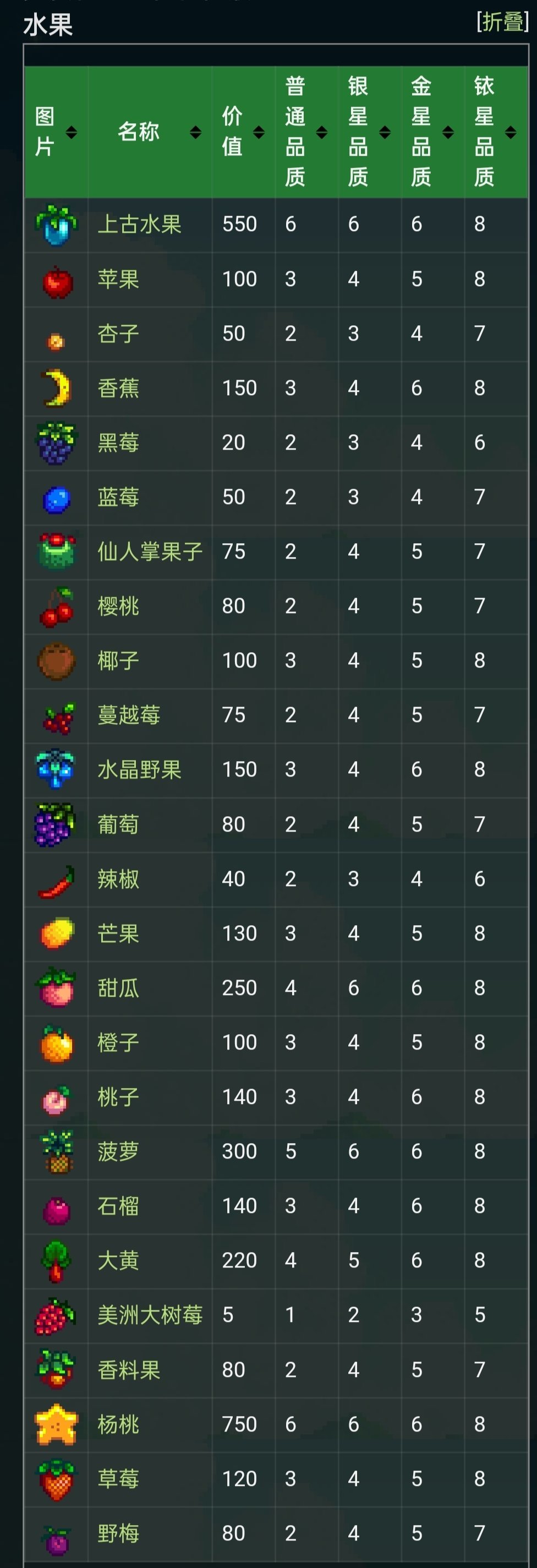Image resolution: width=537 pixels, height=1568 pixels.
Task: Open the 草莓 page link
Action: [118, 1479]
